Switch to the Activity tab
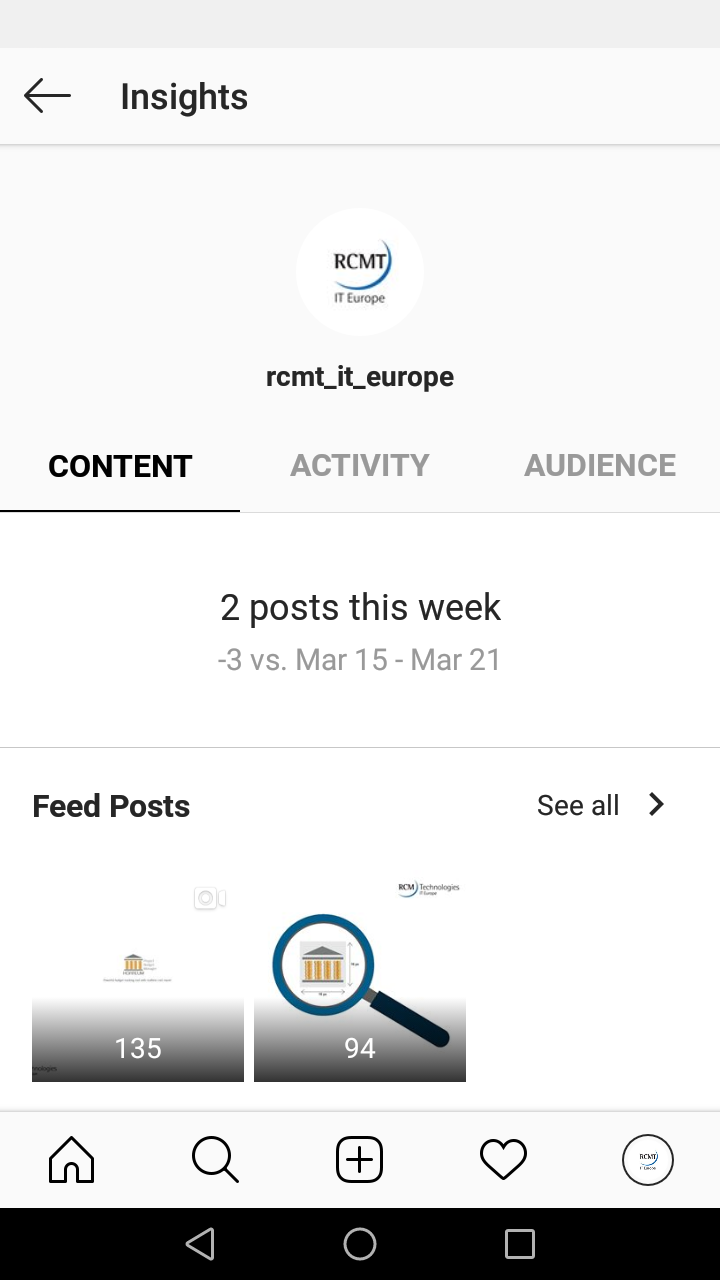The width and height of the screenshot is (720, 1280). [359, 466]
